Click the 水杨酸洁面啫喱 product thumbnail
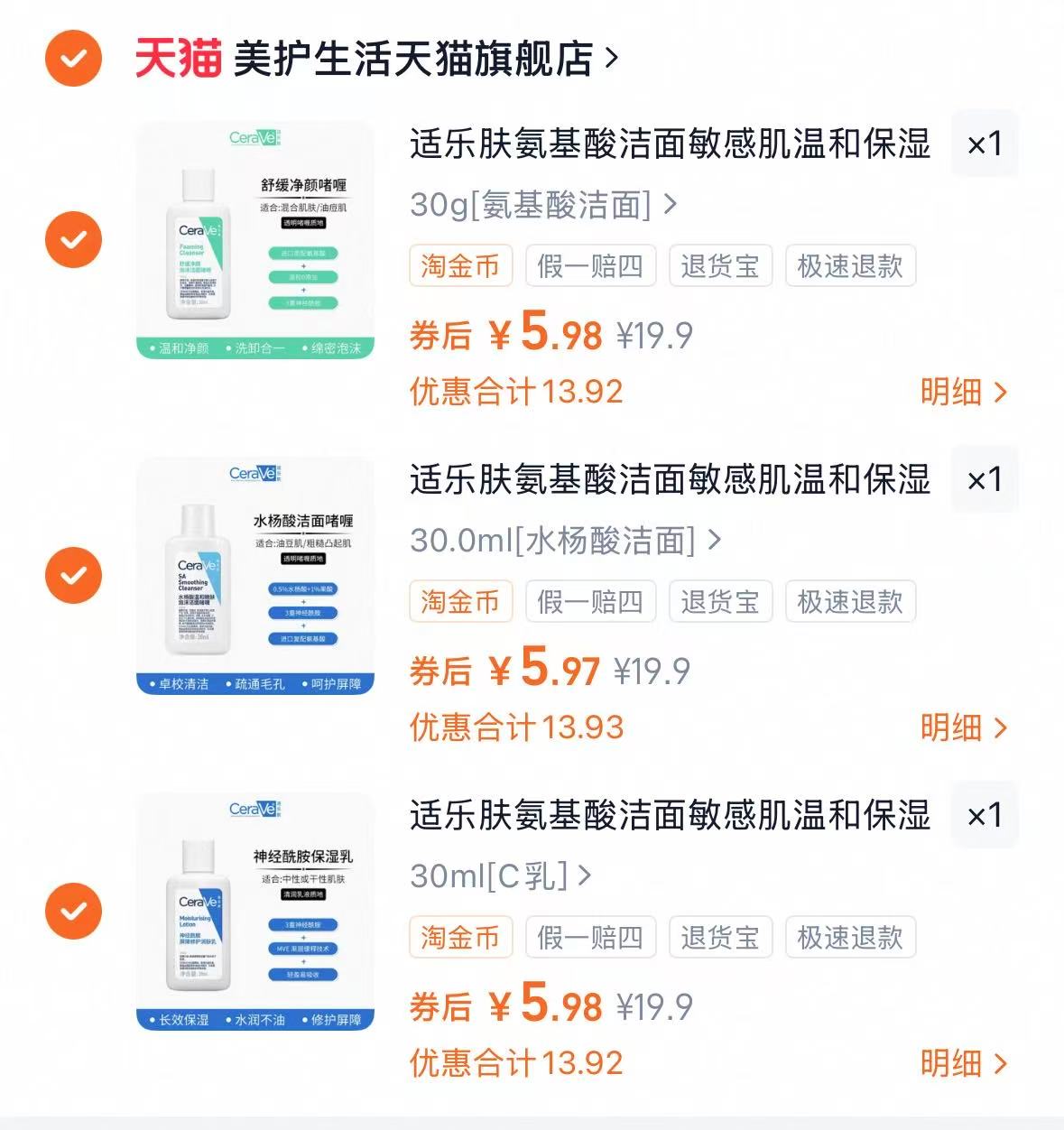The height and width of the screenshot is (1130, 1064). click(255, 576)
